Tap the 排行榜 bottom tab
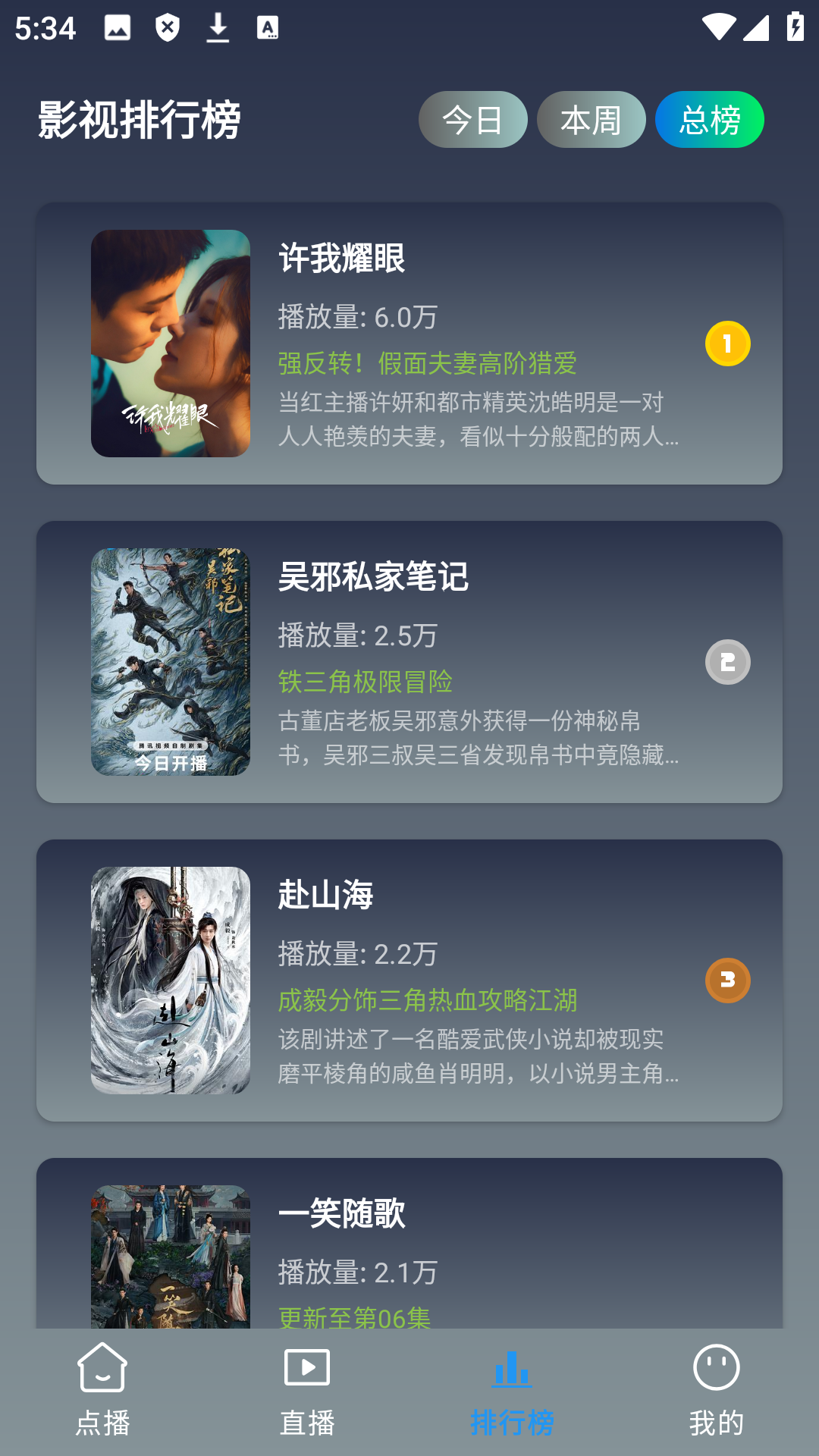The image size is (819, 1456). [512, 1392]
